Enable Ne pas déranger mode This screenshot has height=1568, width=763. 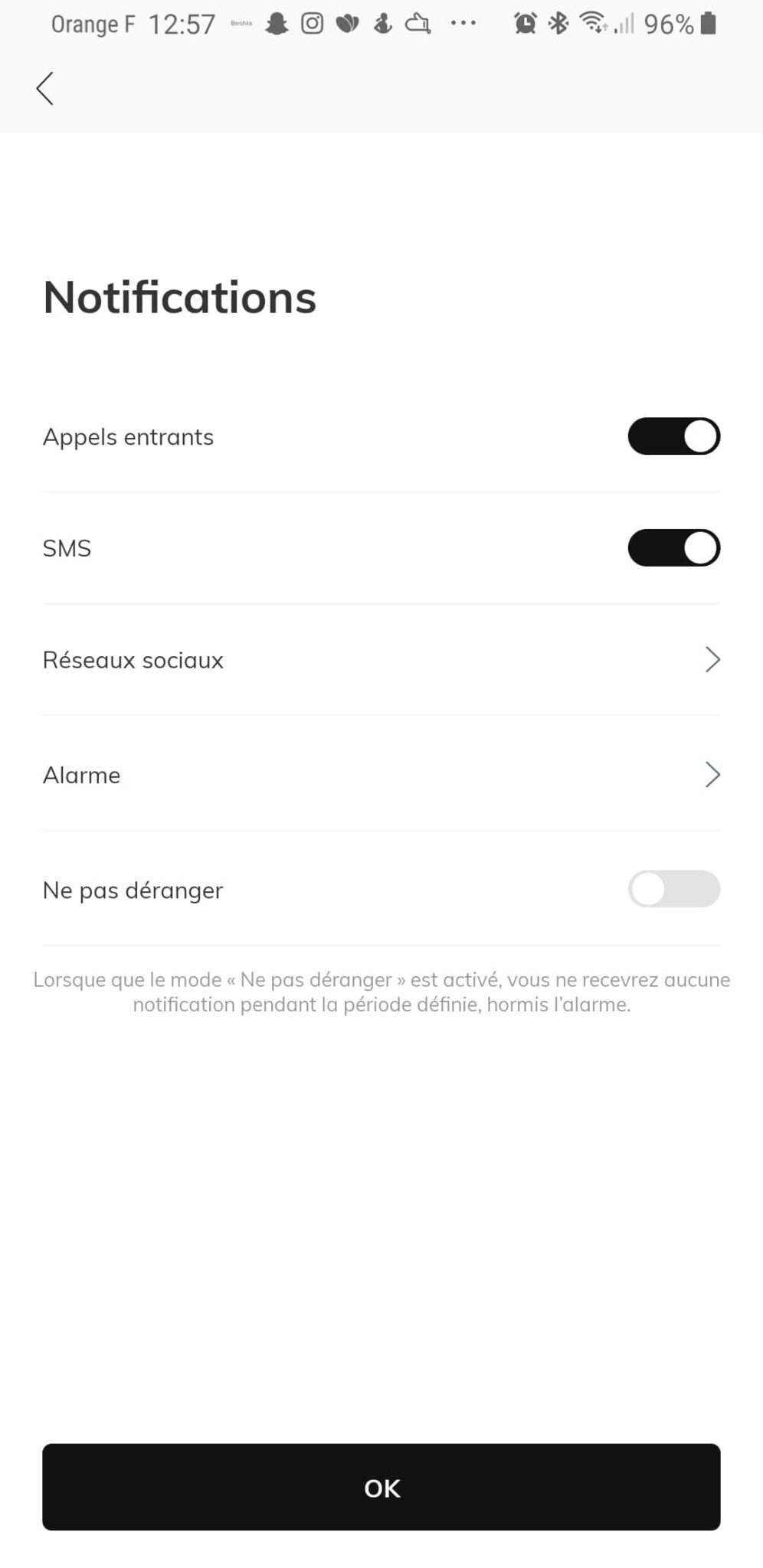pyautogui.click(x=673, y=890)
